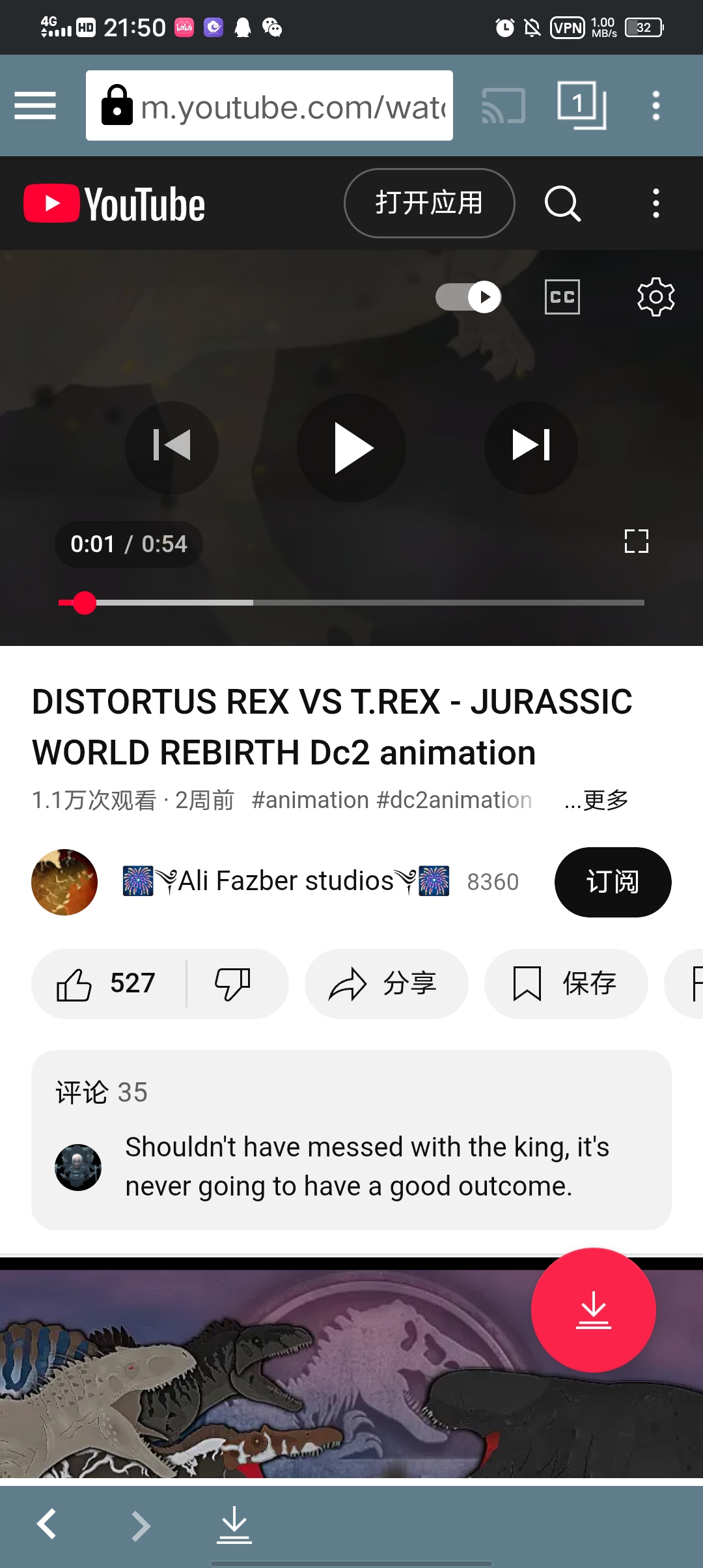
Task: Open the browser tab switcher
Action: tap(581, 105)
